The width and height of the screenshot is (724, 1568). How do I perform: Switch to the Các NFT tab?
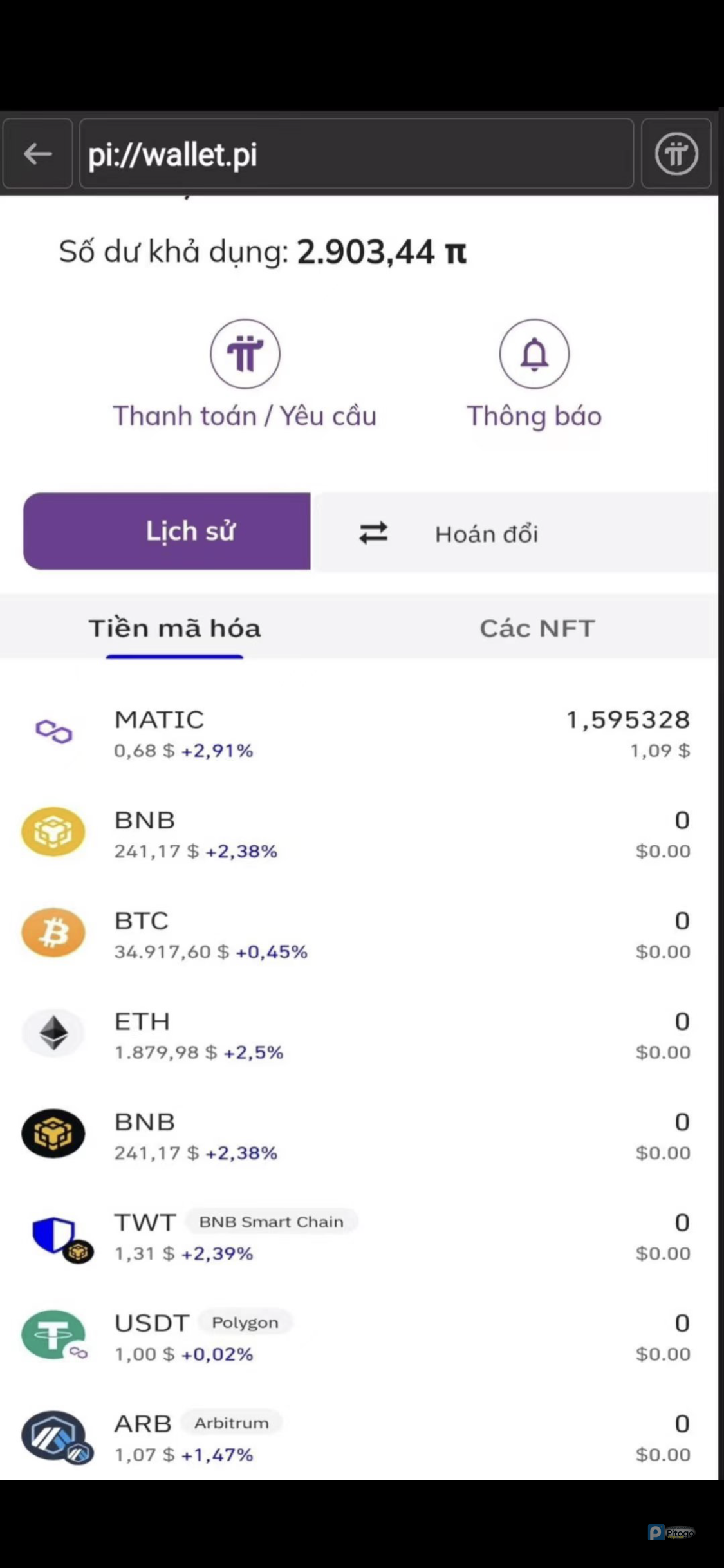[537, 628]
